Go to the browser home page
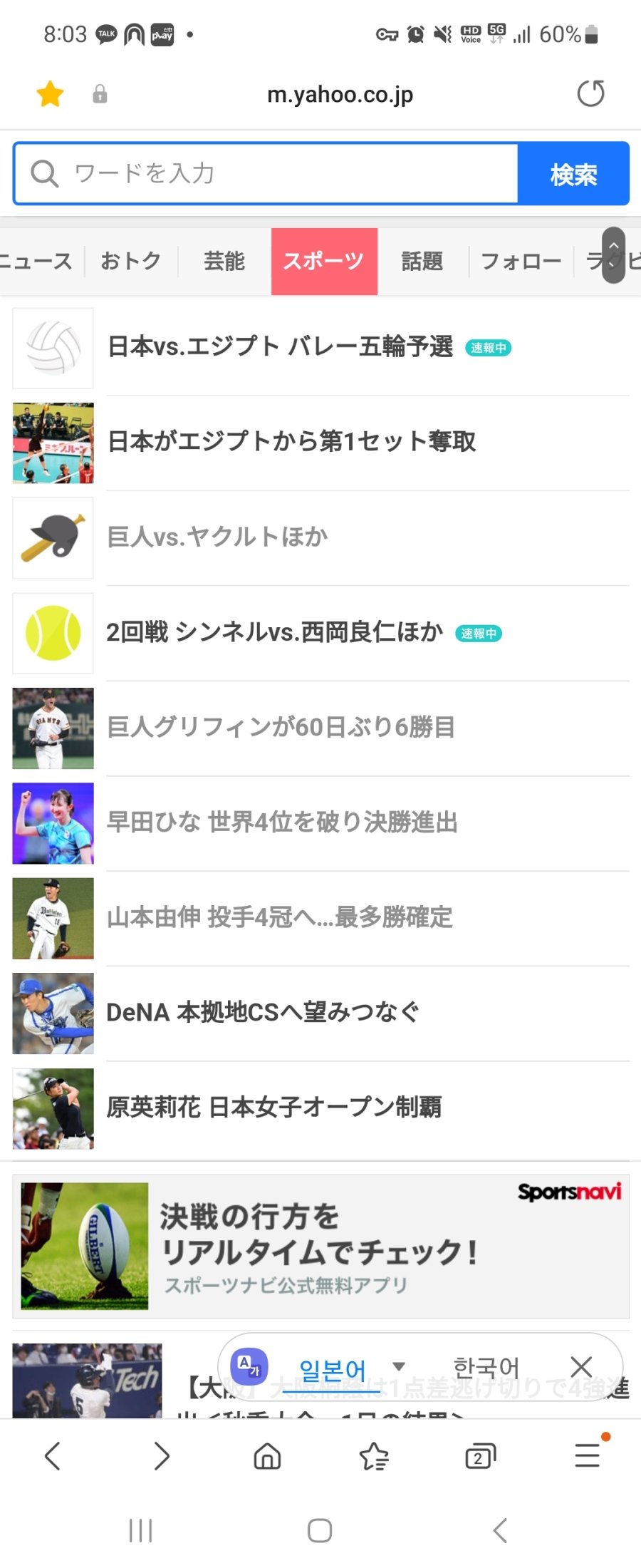The image size is (641, 1568). tap(267, 1456)
